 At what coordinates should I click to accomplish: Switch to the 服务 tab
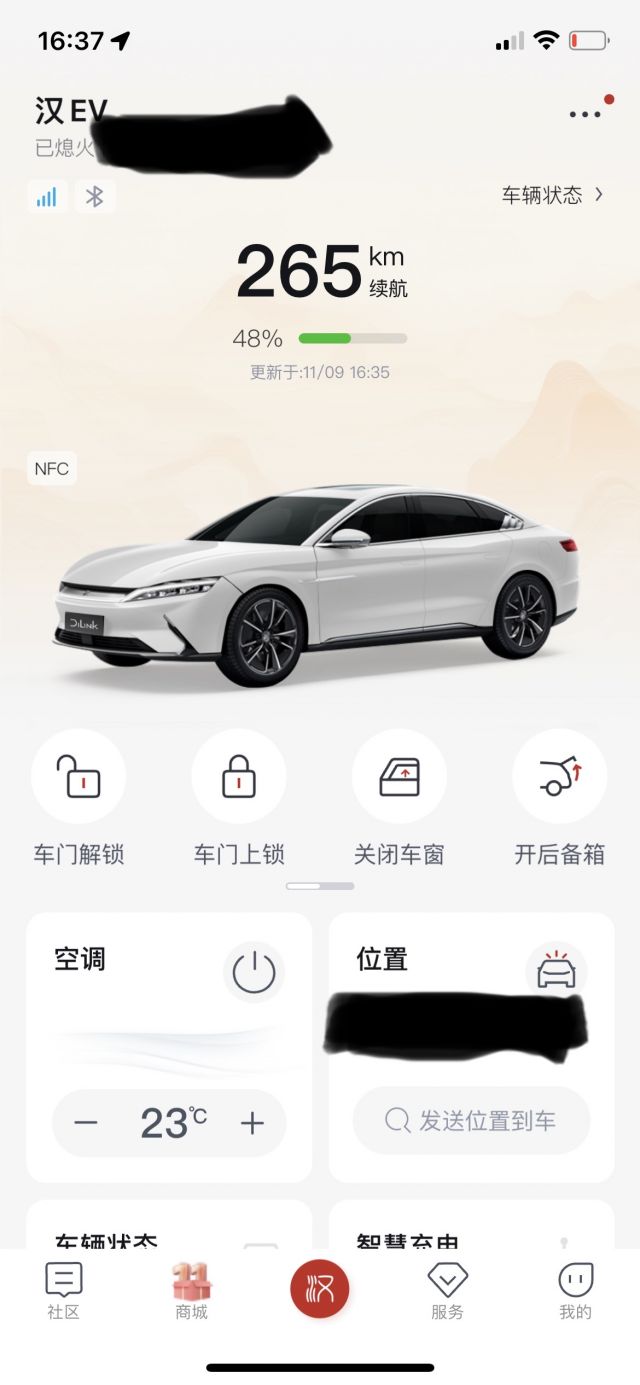[x=448, y=1291]
